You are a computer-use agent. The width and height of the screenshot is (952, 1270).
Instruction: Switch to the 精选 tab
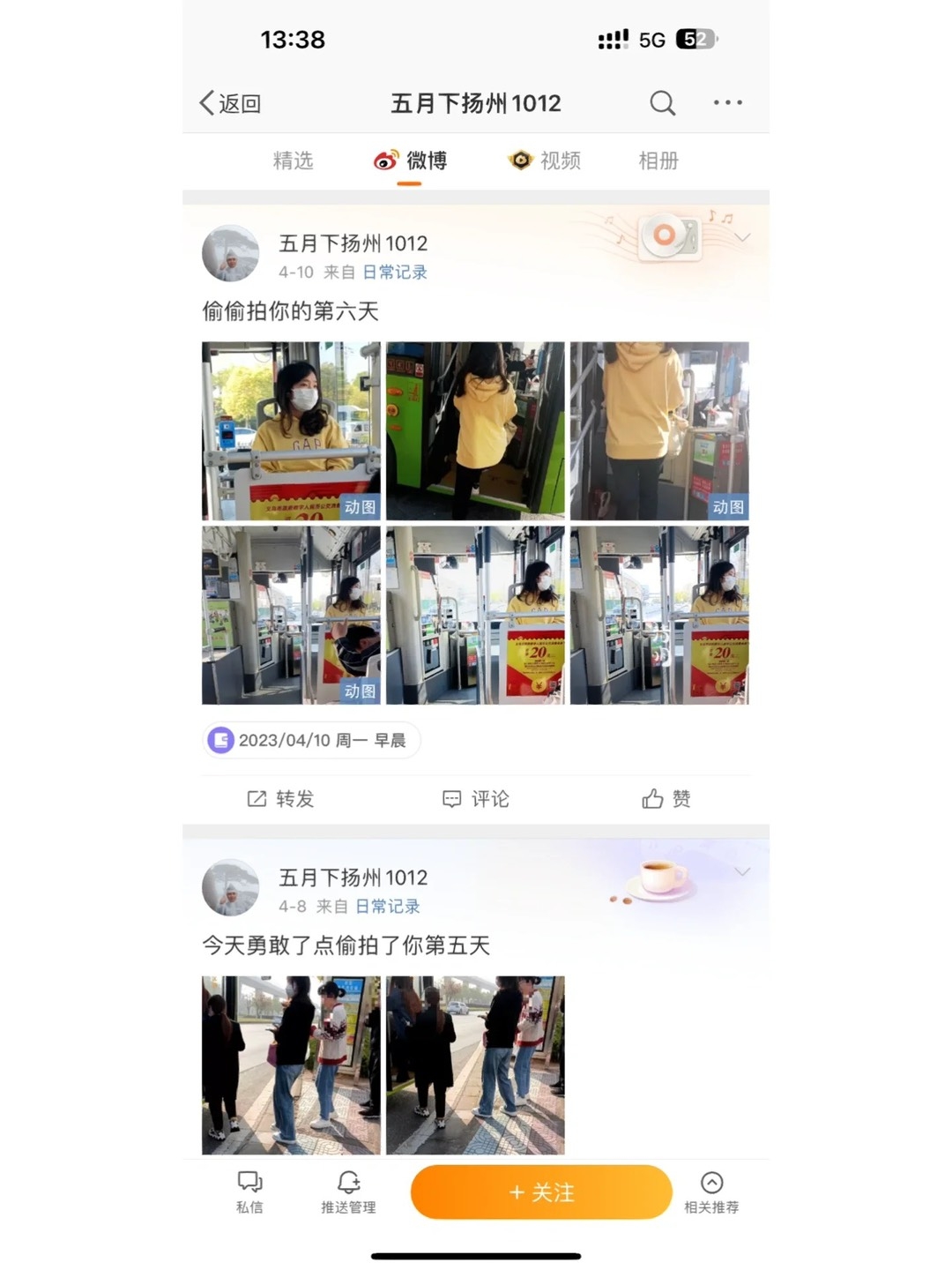pos(293,161)
